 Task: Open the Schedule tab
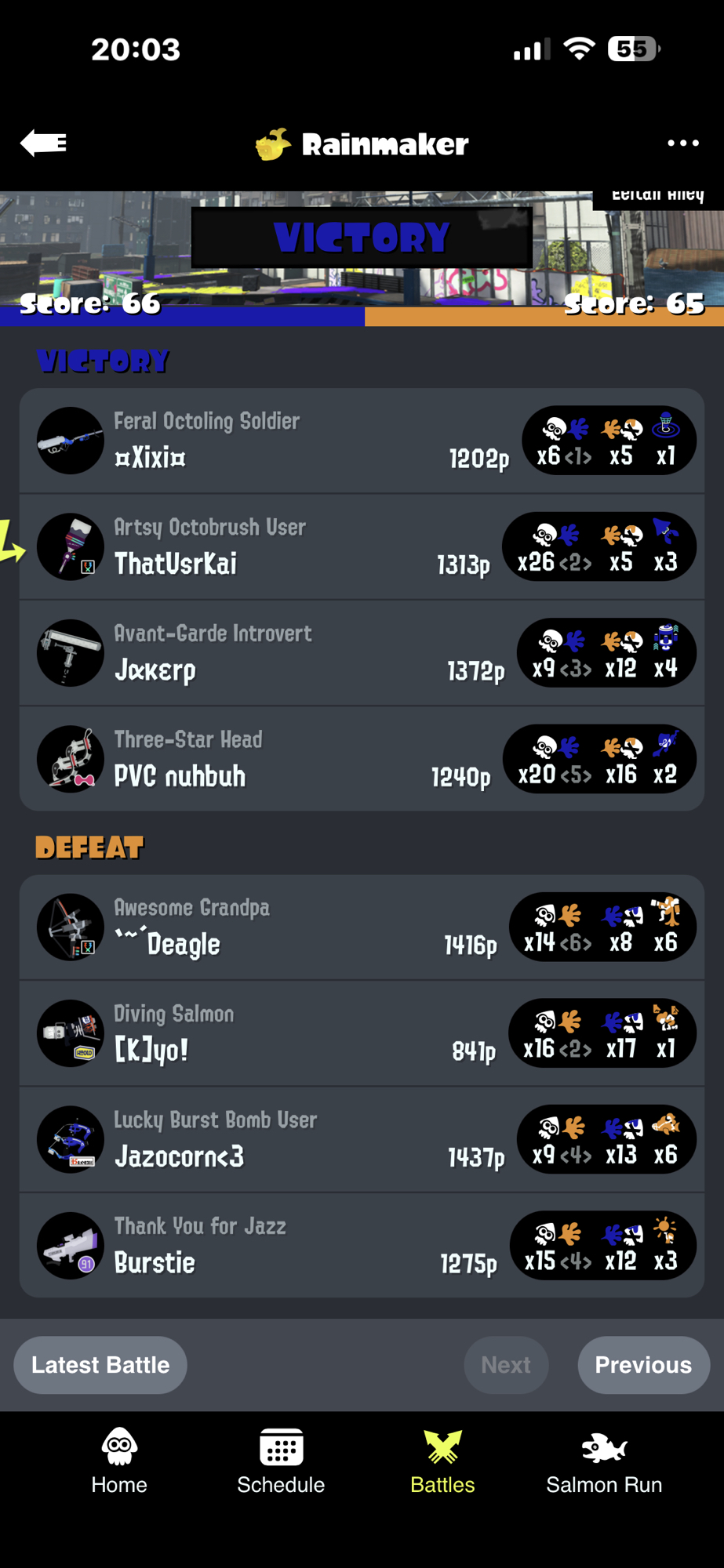click(x=281, y=1462)
